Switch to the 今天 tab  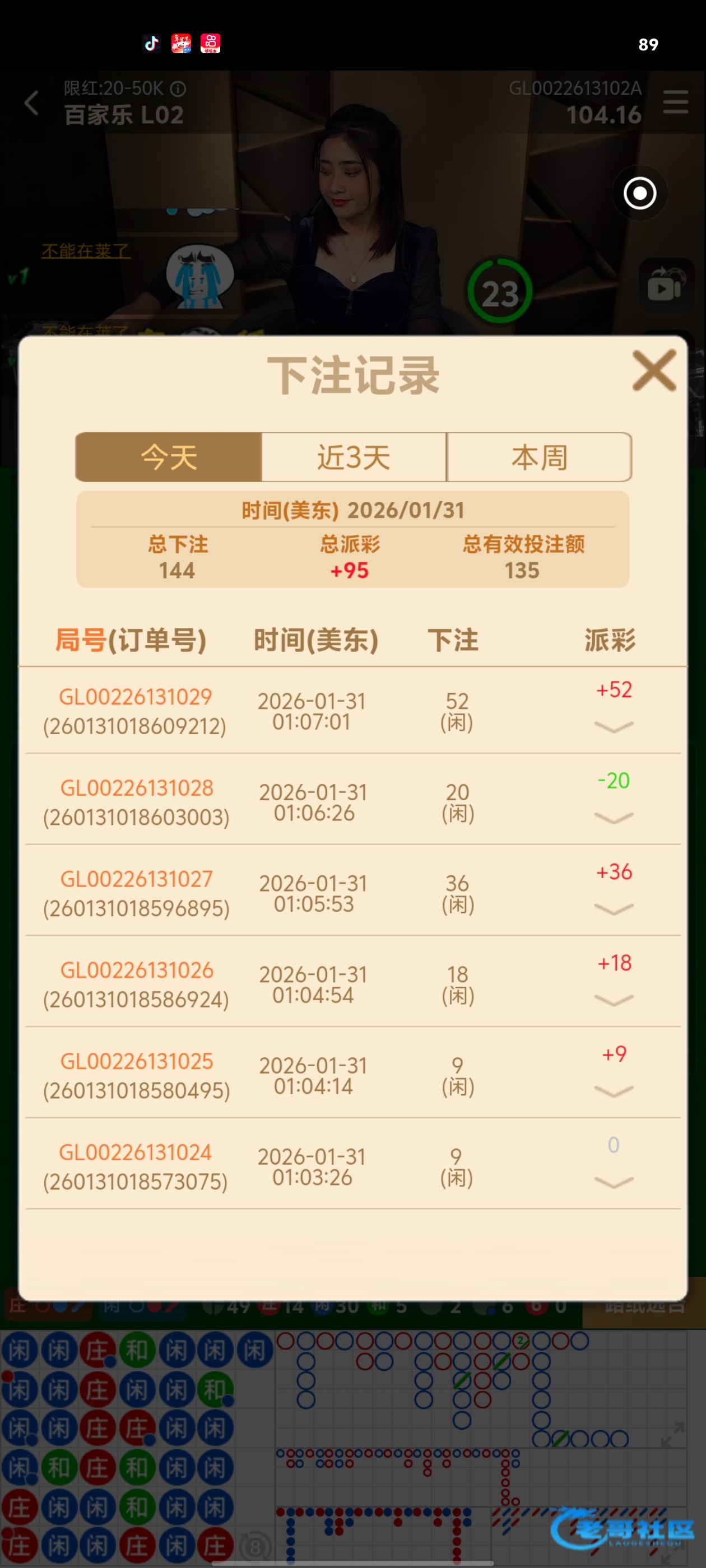point(169,457)
